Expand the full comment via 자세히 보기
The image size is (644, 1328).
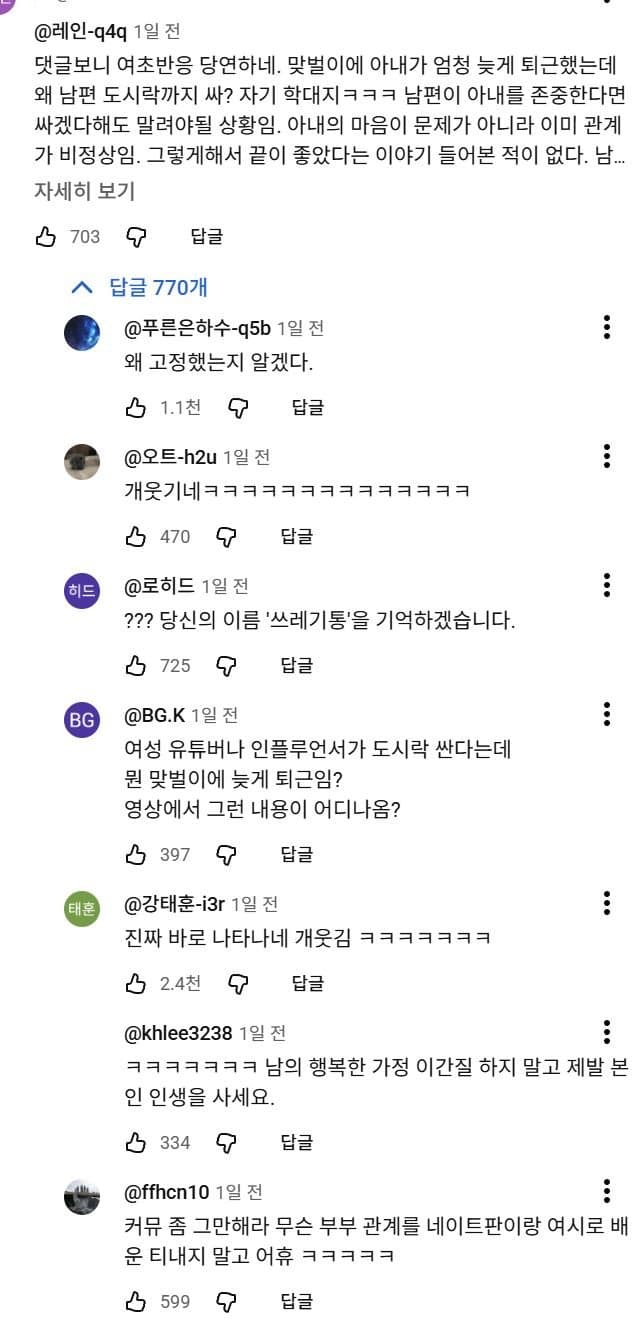coord(84,190)
